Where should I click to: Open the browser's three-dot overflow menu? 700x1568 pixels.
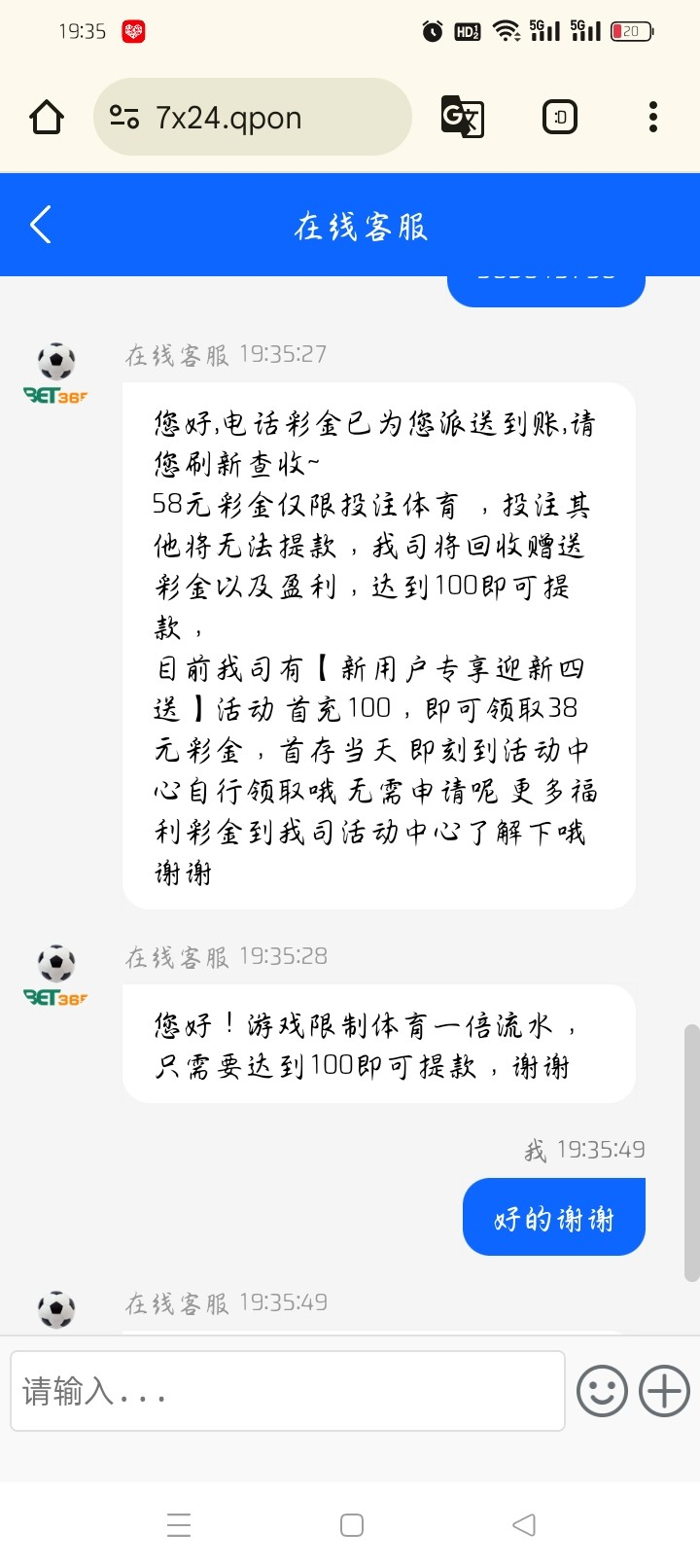(652, 118)
